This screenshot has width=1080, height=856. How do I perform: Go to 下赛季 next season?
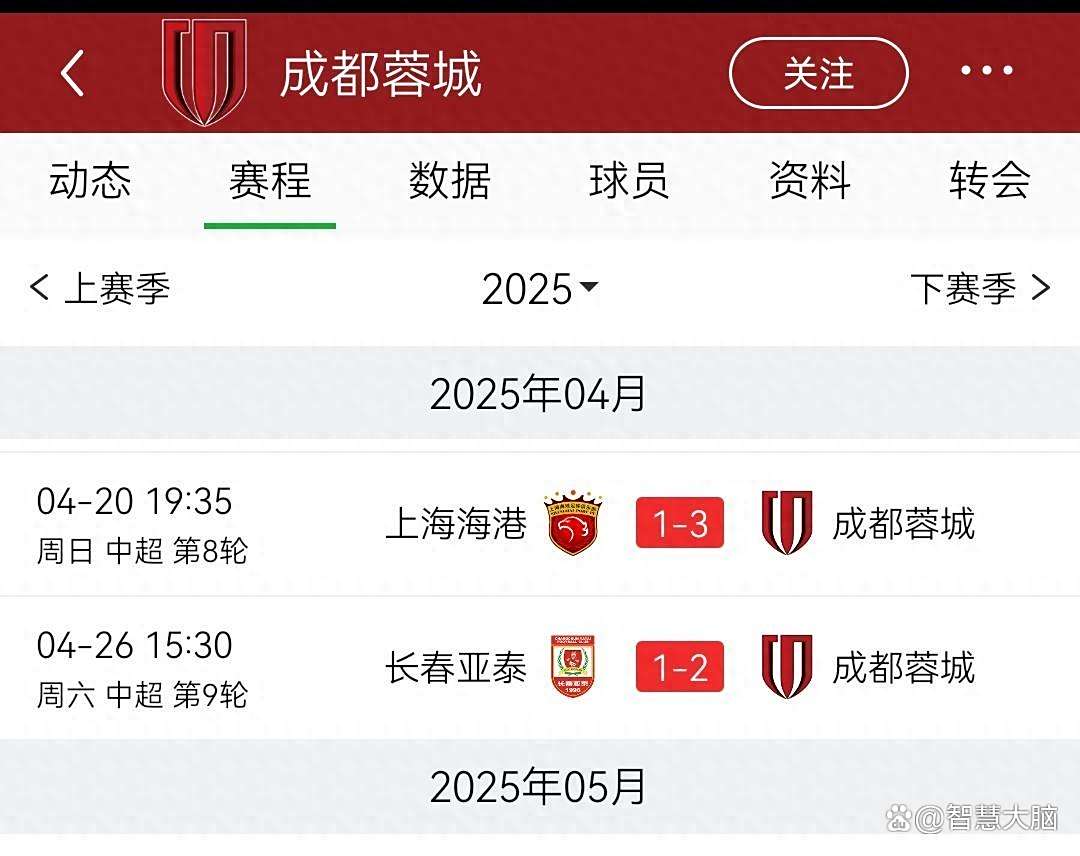980,289
